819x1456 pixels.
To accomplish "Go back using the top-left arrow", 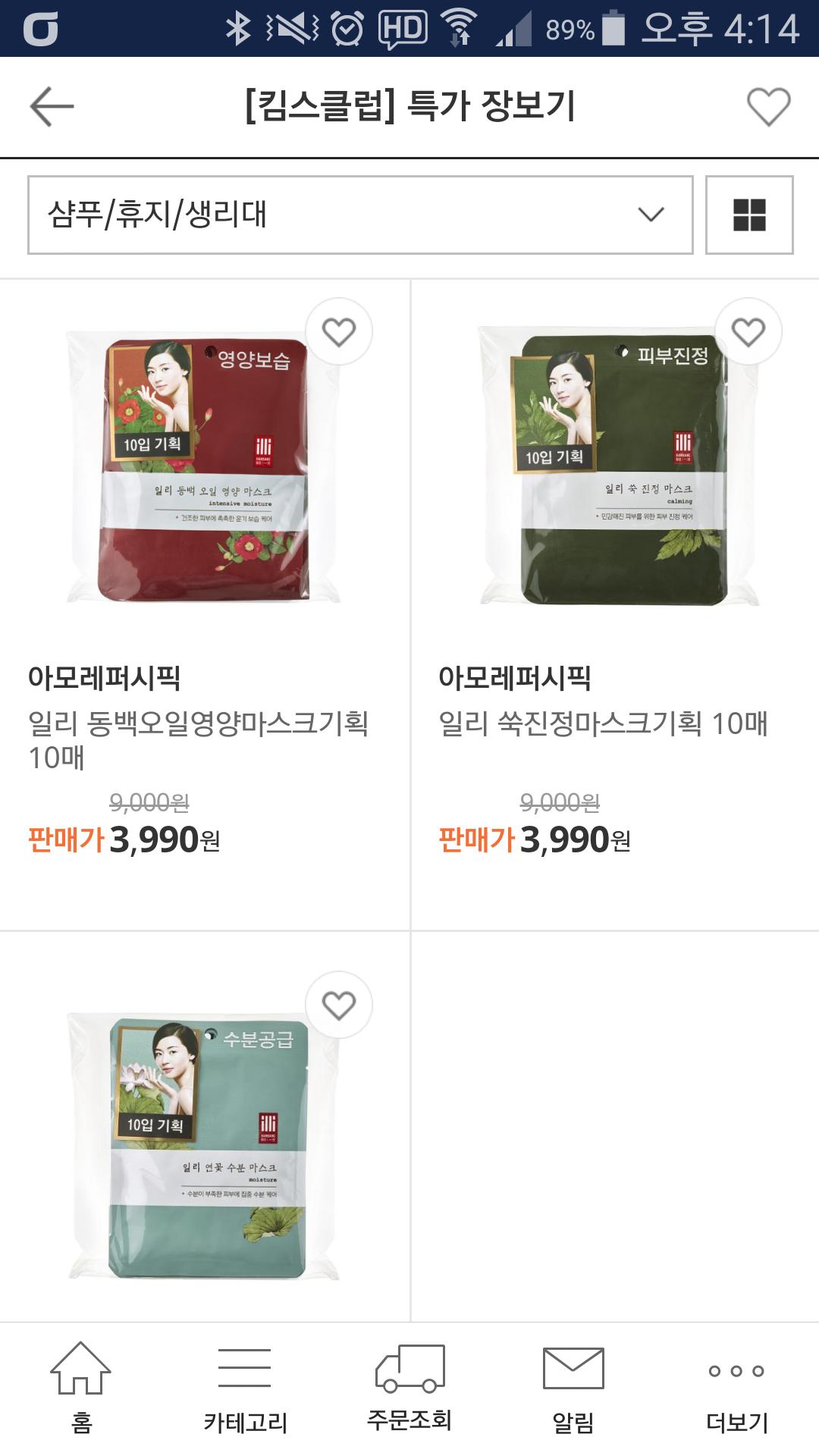I will 52,106.
